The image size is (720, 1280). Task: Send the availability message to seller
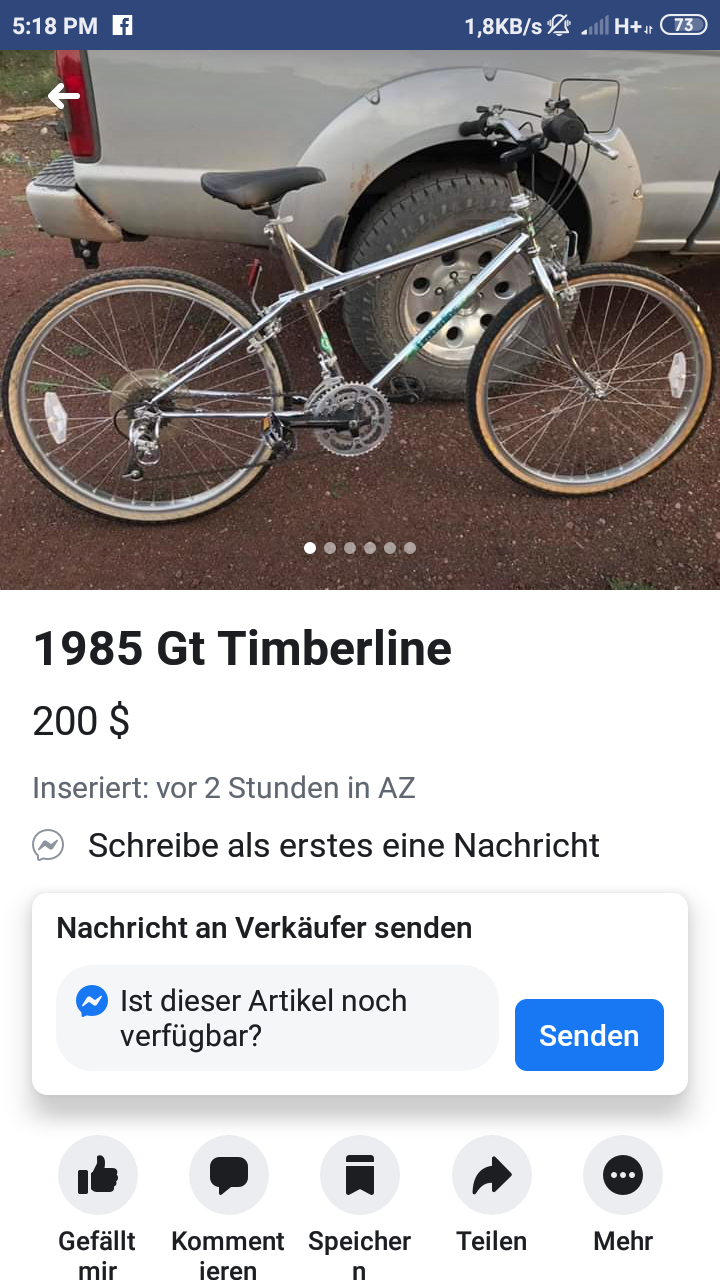(589, 1035)
